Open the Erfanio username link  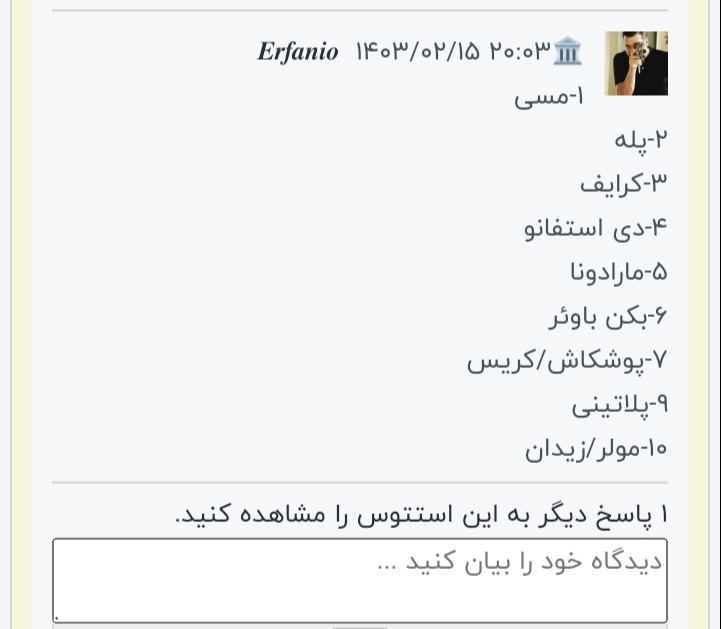pos(297,52)
